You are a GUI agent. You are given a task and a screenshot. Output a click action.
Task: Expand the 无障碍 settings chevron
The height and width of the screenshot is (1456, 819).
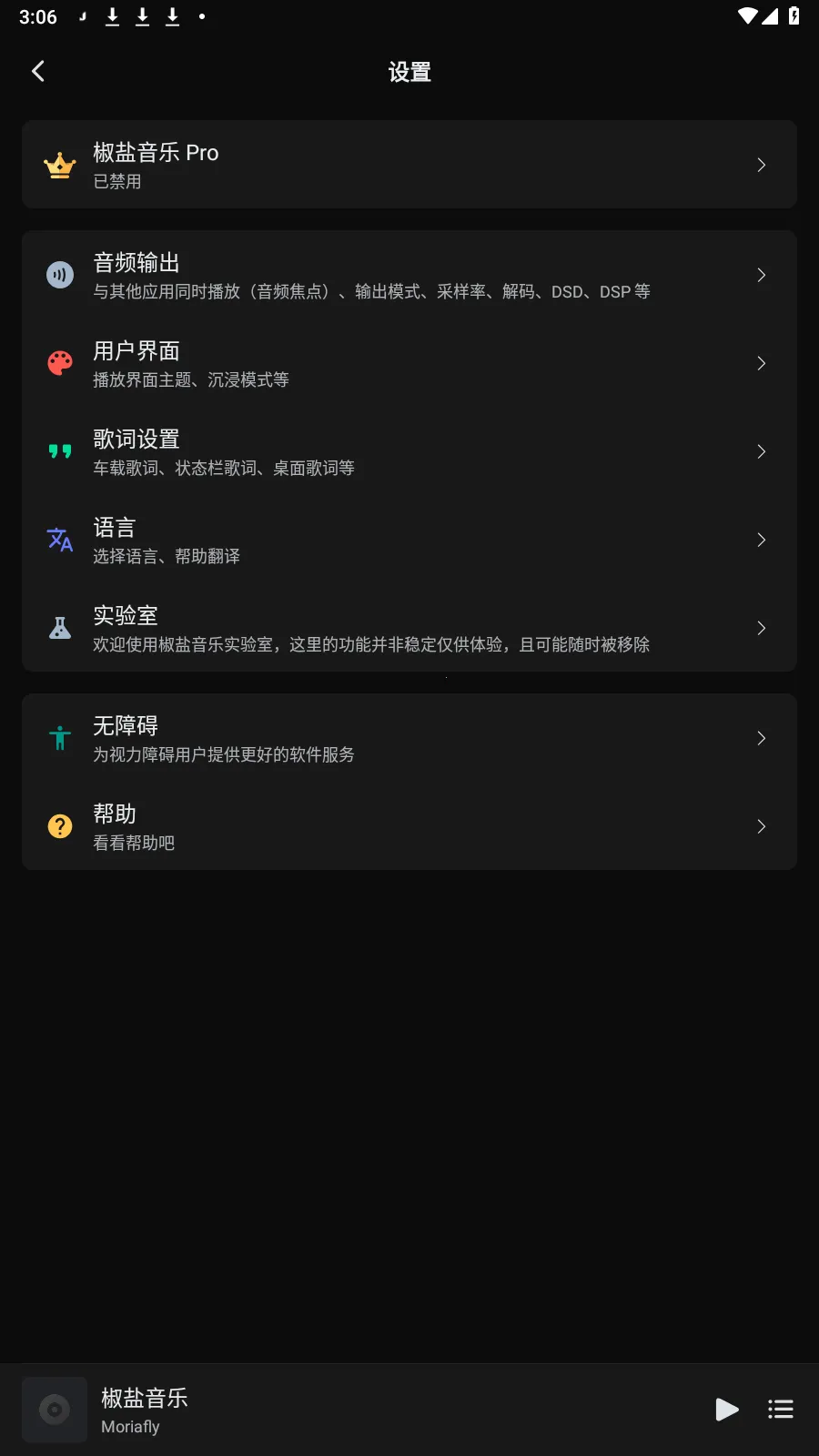[x=761, y=738]
